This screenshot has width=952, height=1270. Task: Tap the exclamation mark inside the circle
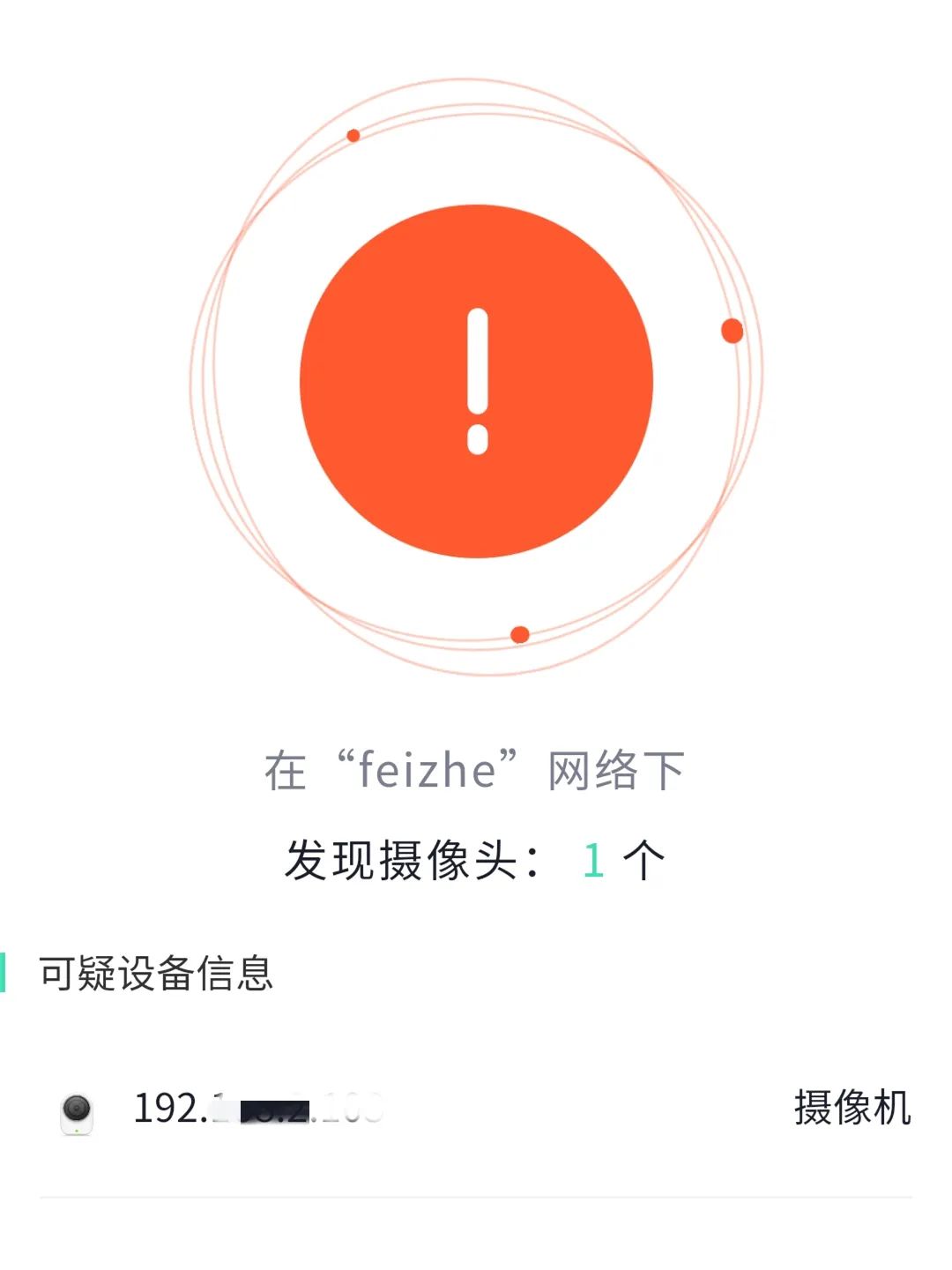click(476, 379)
